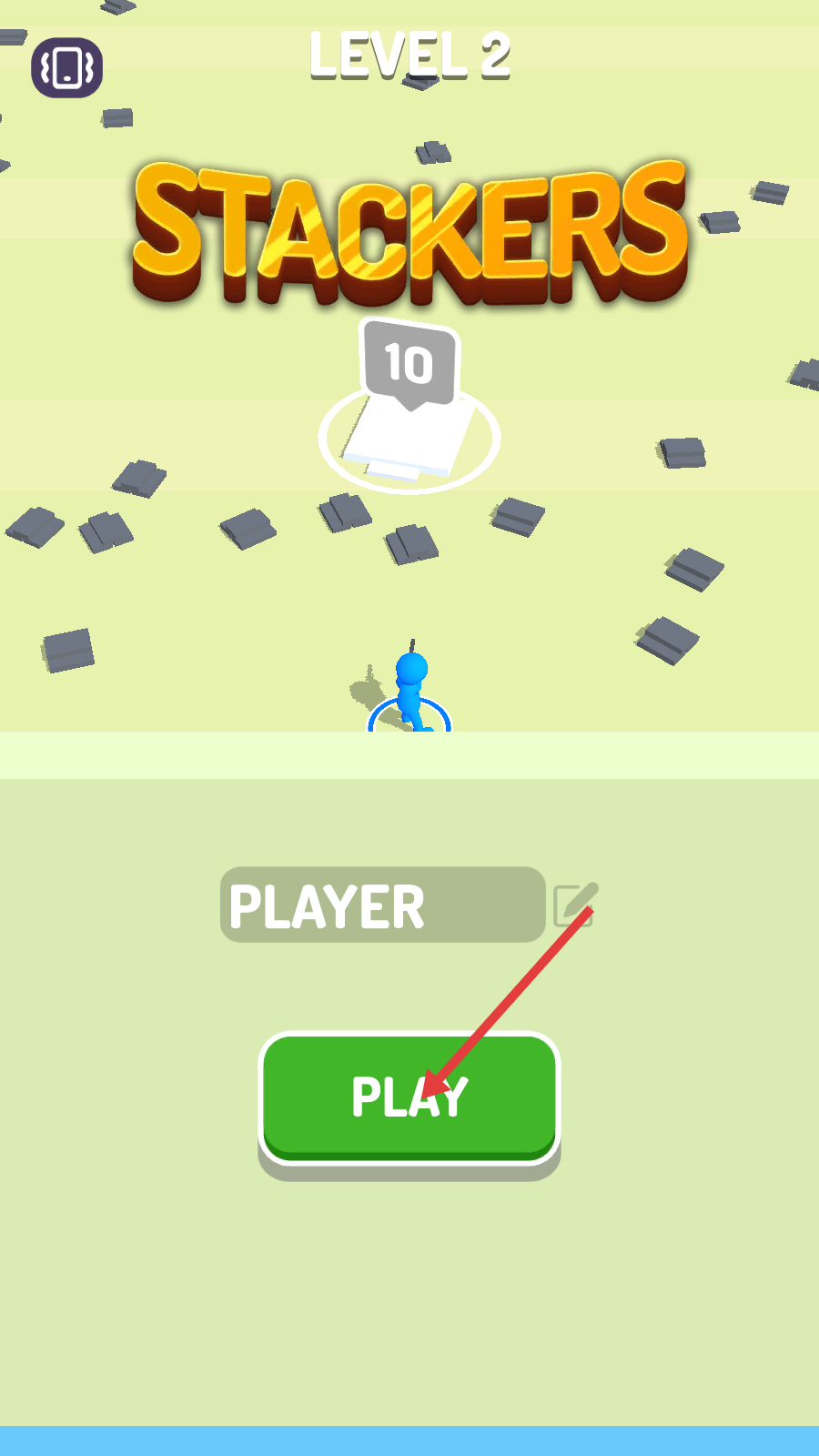
Task: Tap the green Play button
Action: [x=409, y=1097]
